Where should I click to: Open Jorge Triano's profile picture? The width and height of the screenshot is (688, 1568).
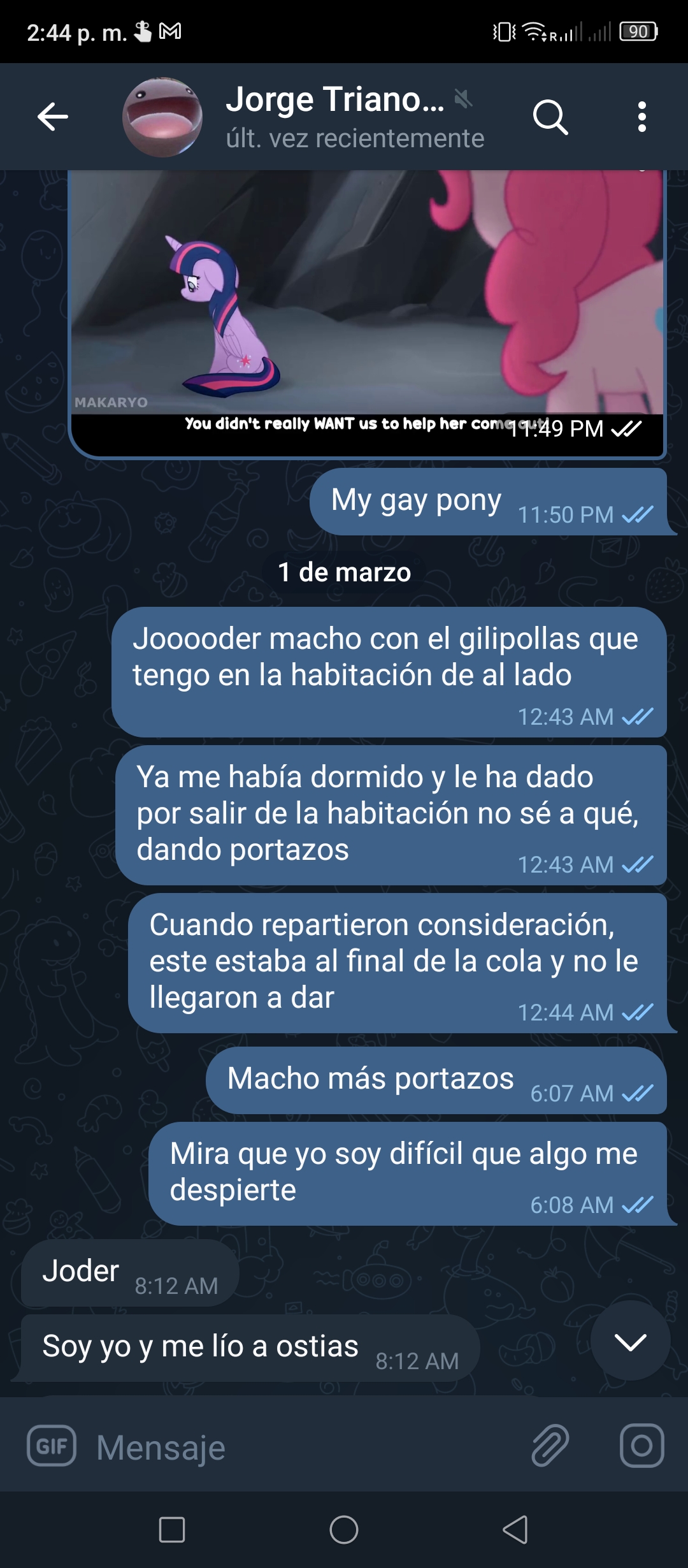point(162,117)
